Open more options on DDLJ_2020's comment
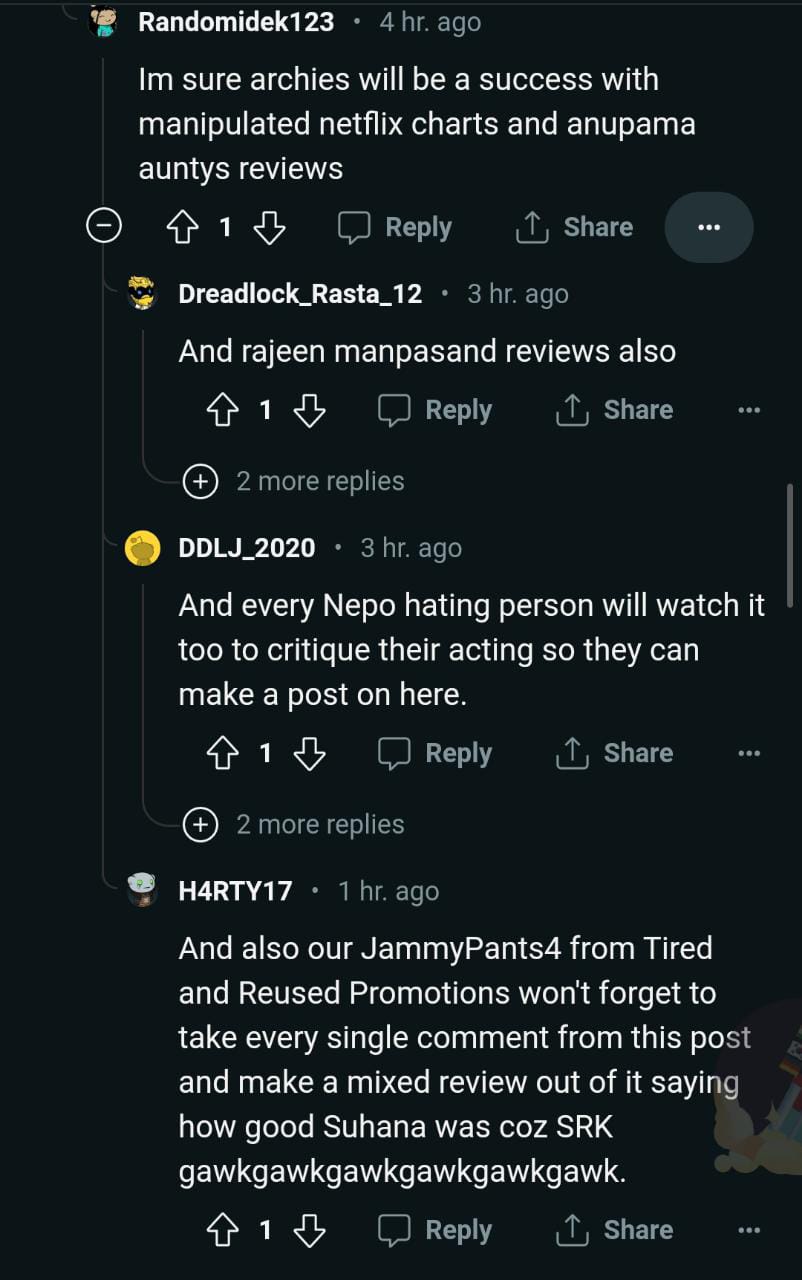 click(x=748, y=754)
